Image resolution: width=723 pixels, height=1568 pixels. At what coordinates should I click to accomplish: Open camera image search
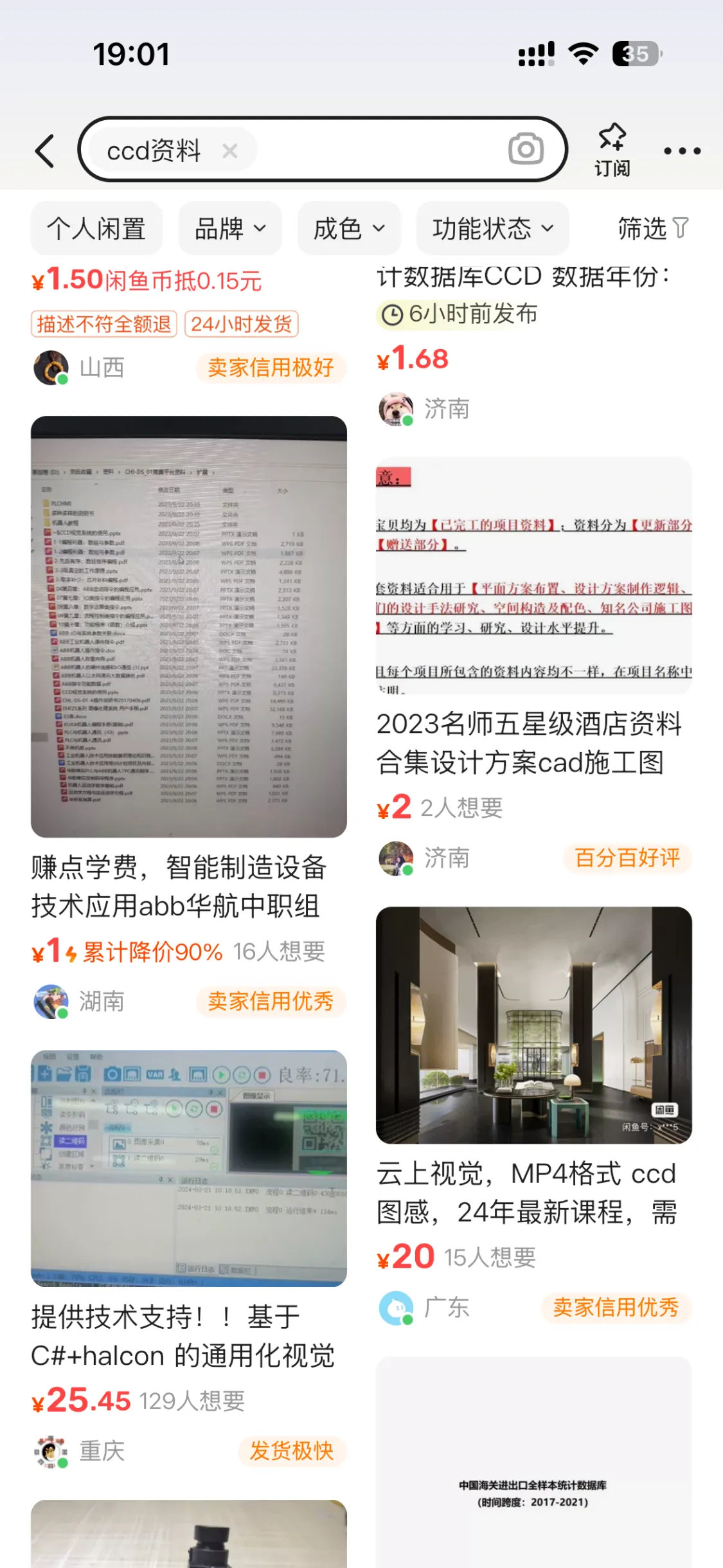526,149
